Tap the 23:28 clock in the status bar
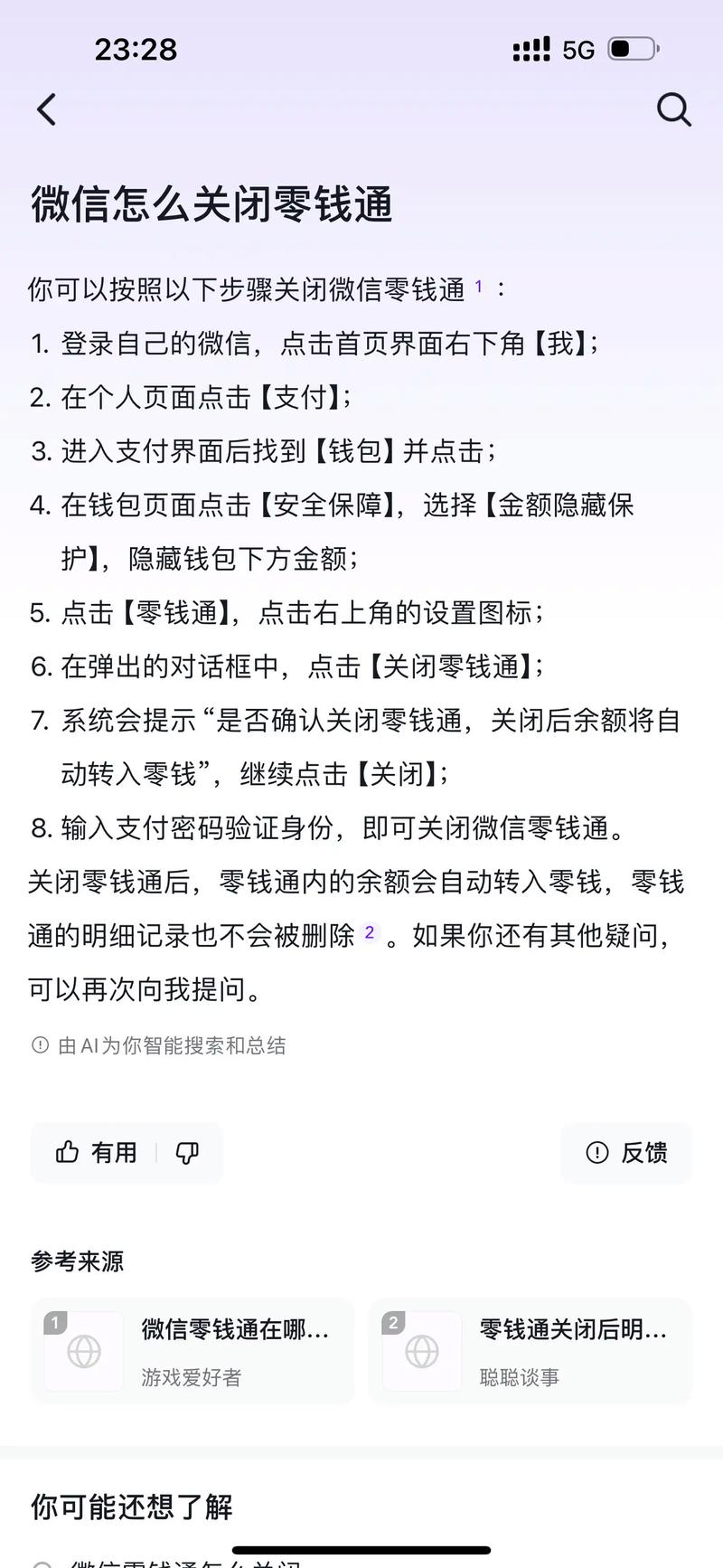Viewport: 723px width, 1568px height. click(x=136, y=51)
